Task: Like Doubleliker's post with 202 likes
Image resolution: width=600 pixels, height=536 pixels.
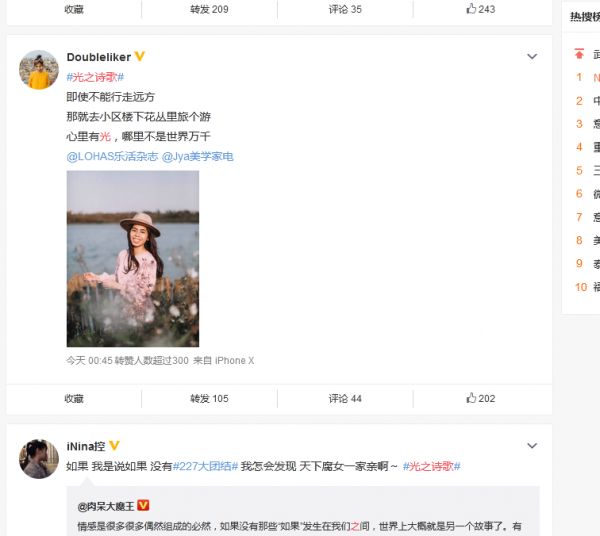Action: point(480,398)
